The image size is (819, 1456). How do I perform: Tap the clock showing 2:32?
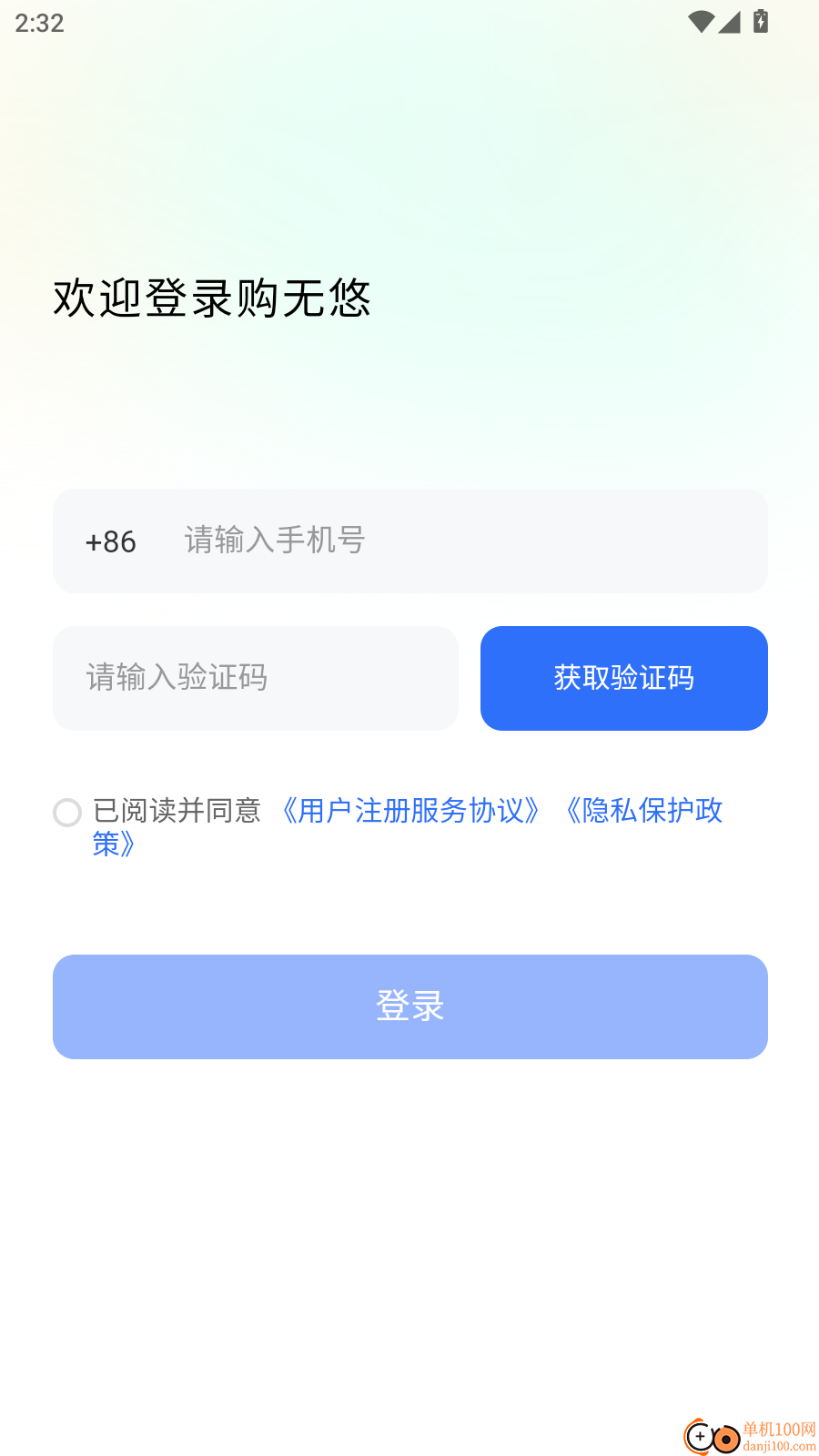click(38, 23)
